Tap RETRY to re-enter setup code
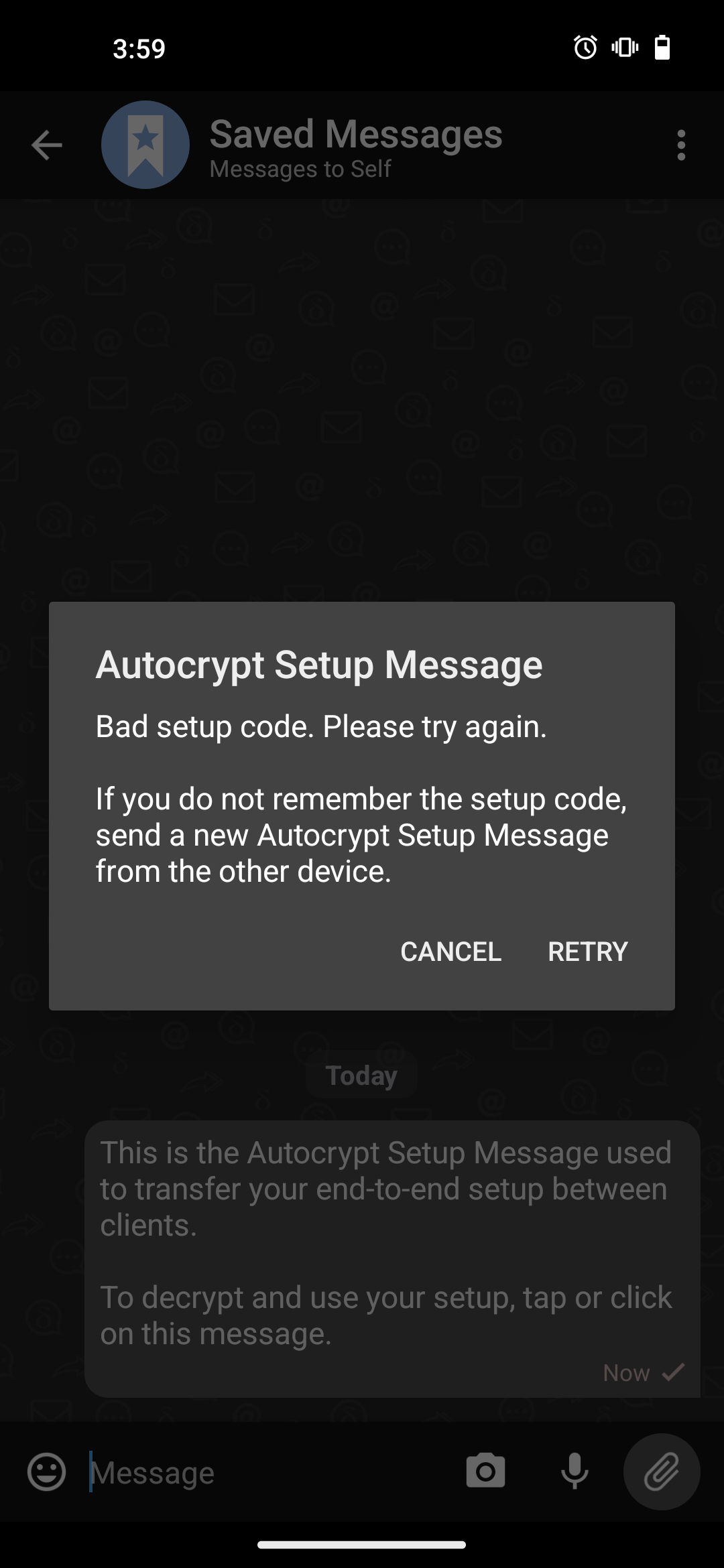Viewport: 724px width, 1568px height. pos(588,952)
